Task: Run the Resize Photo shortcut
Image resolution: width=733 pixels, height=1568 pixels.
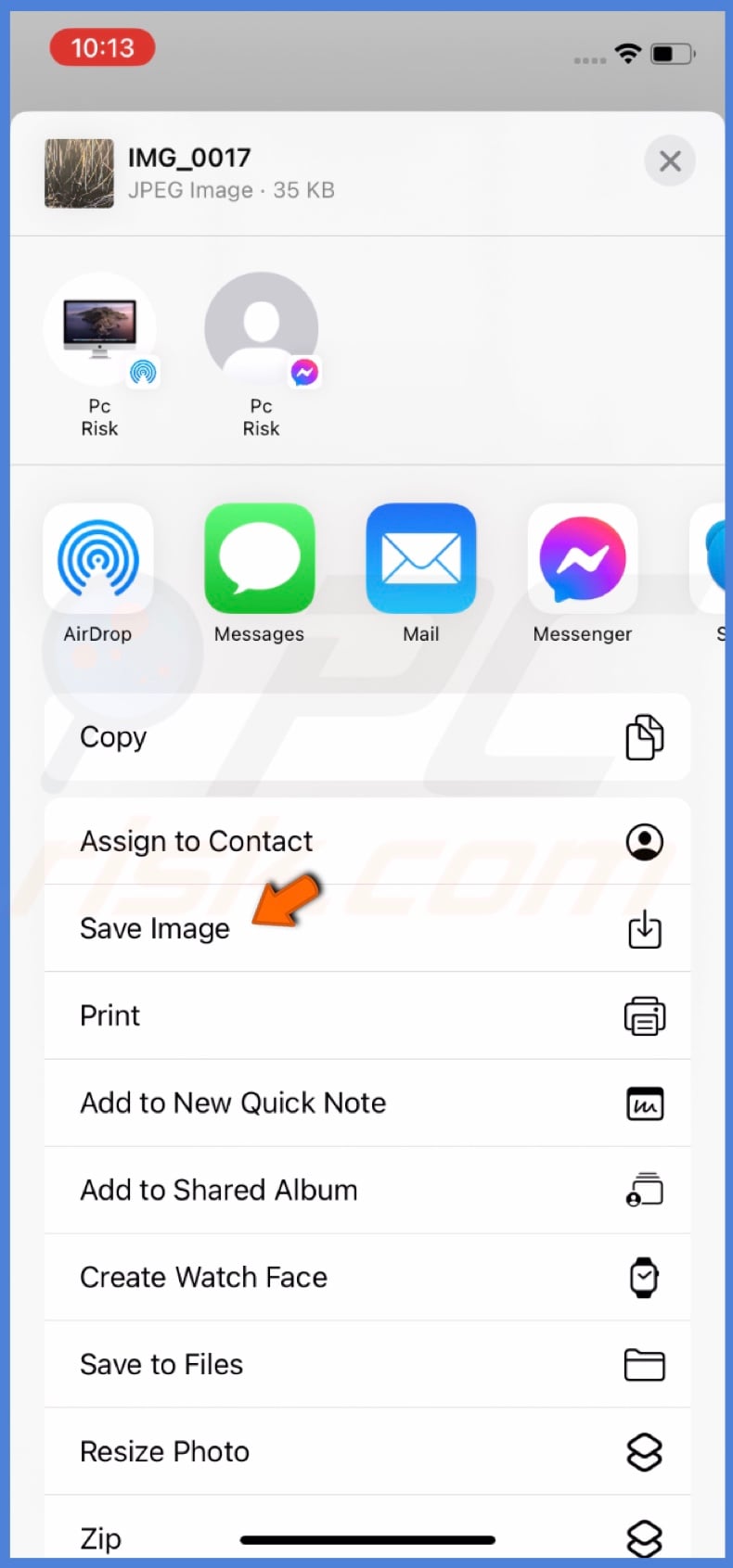Action: pyautogui.click(x=367, y=1452)
